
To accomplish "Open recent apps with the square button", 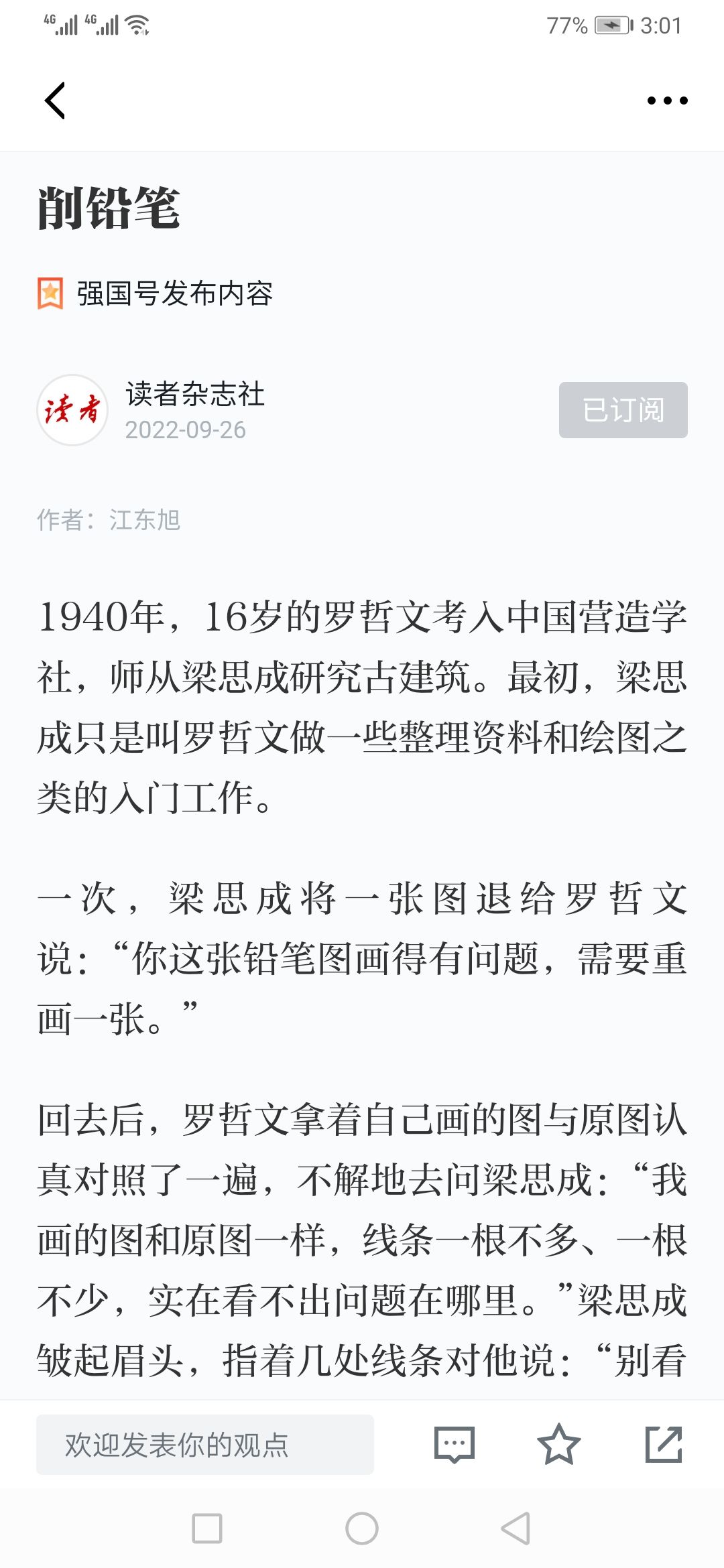I will click(207, 1528).
